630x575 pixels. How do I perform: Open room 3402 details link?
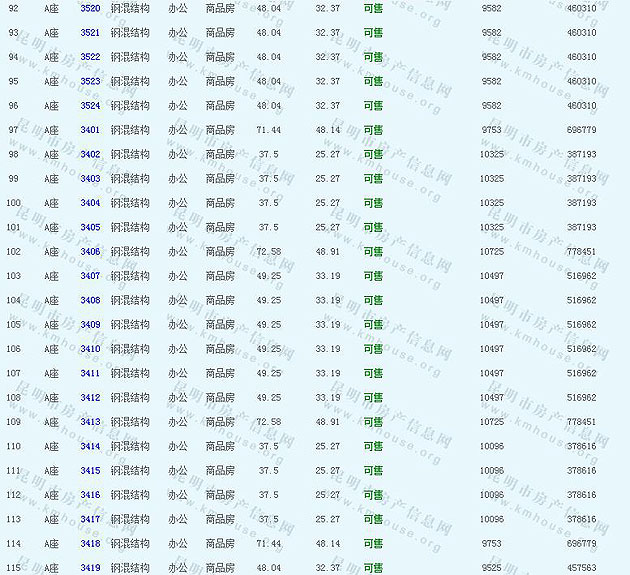pos(90,154)
